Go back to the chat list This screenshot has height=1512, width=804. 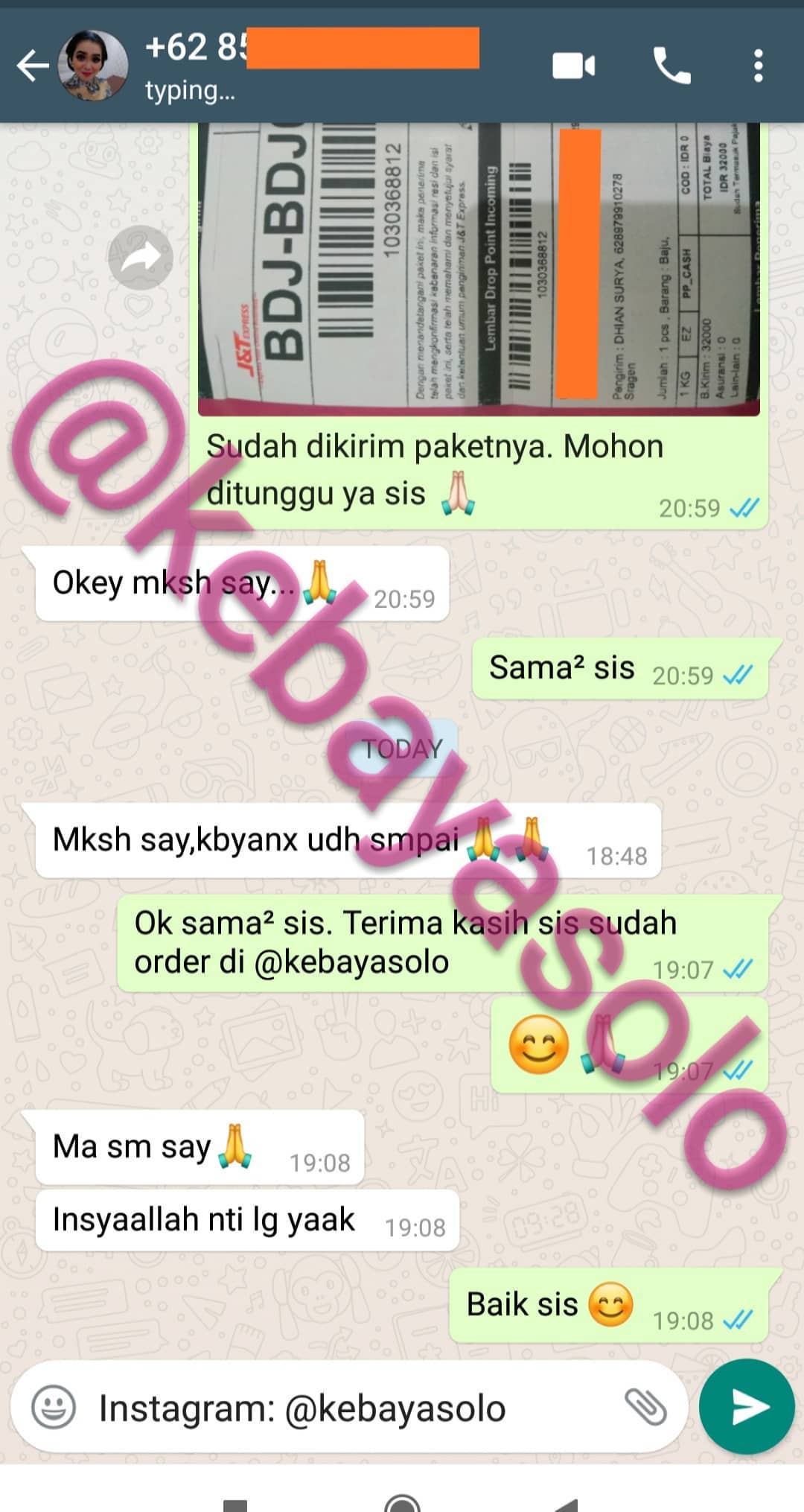tap(31, 66)
